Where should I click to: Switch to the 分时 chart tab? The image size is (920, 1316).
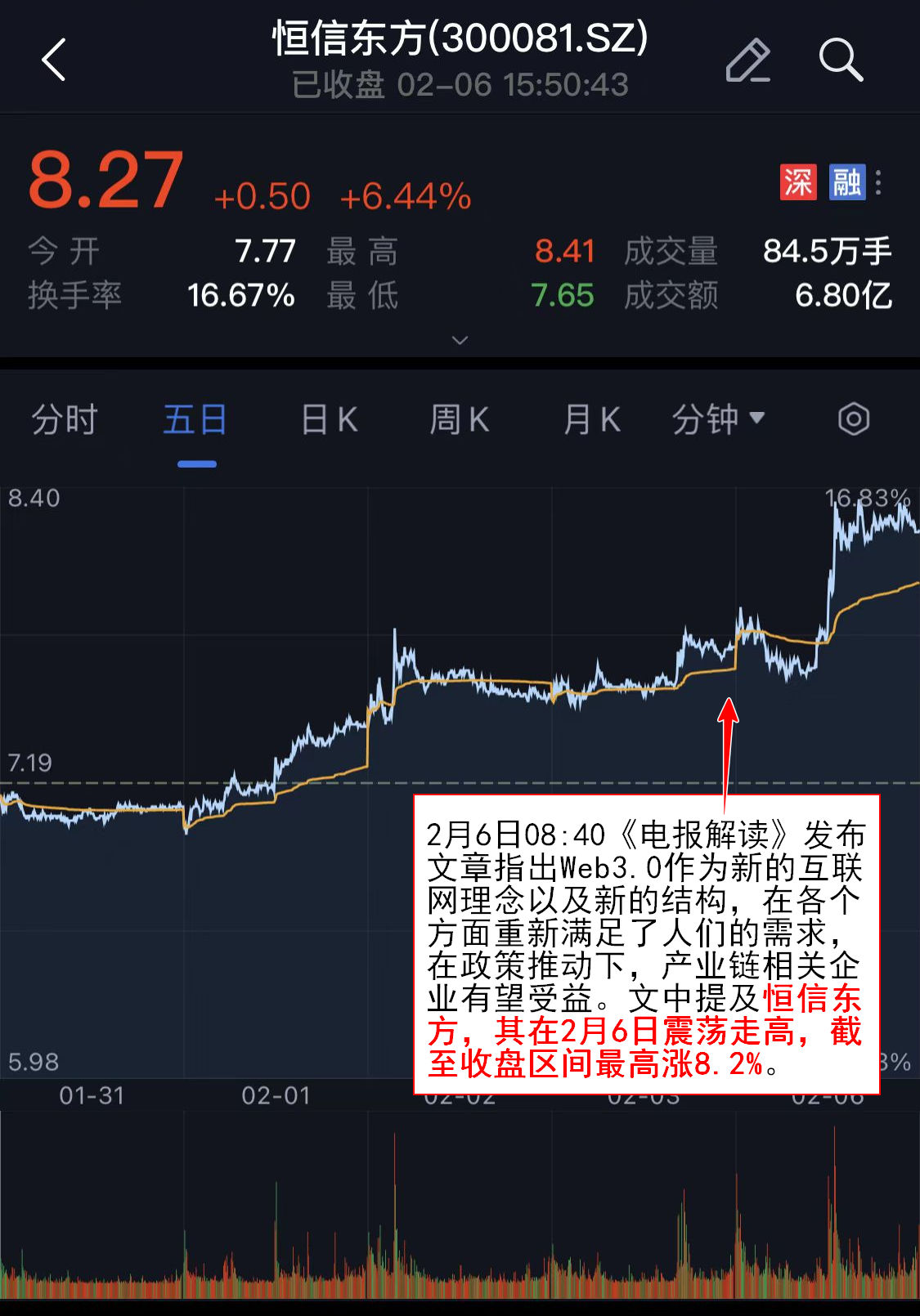tap(64, 420)
